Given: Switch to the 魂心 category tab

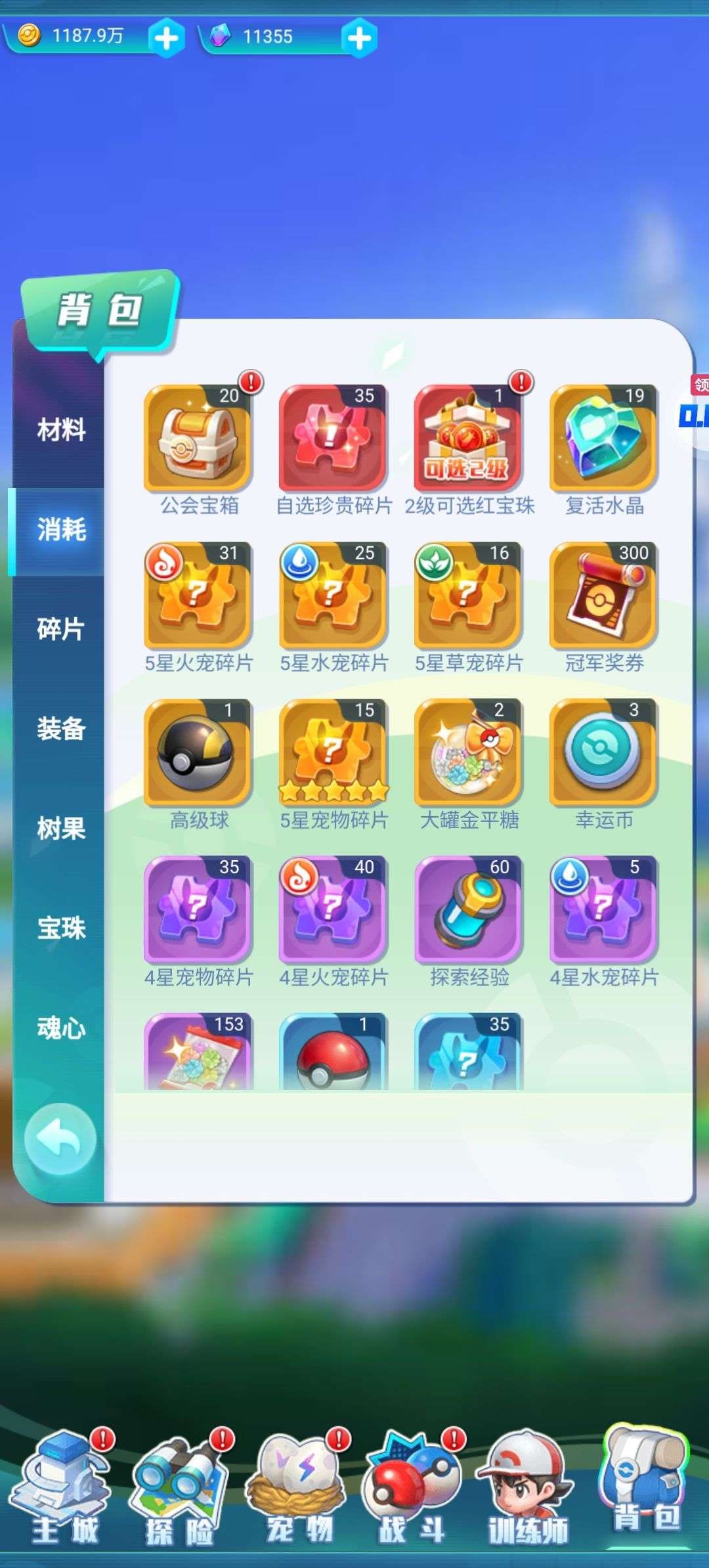Looking at the screenshot, I should coord(60,1028).
